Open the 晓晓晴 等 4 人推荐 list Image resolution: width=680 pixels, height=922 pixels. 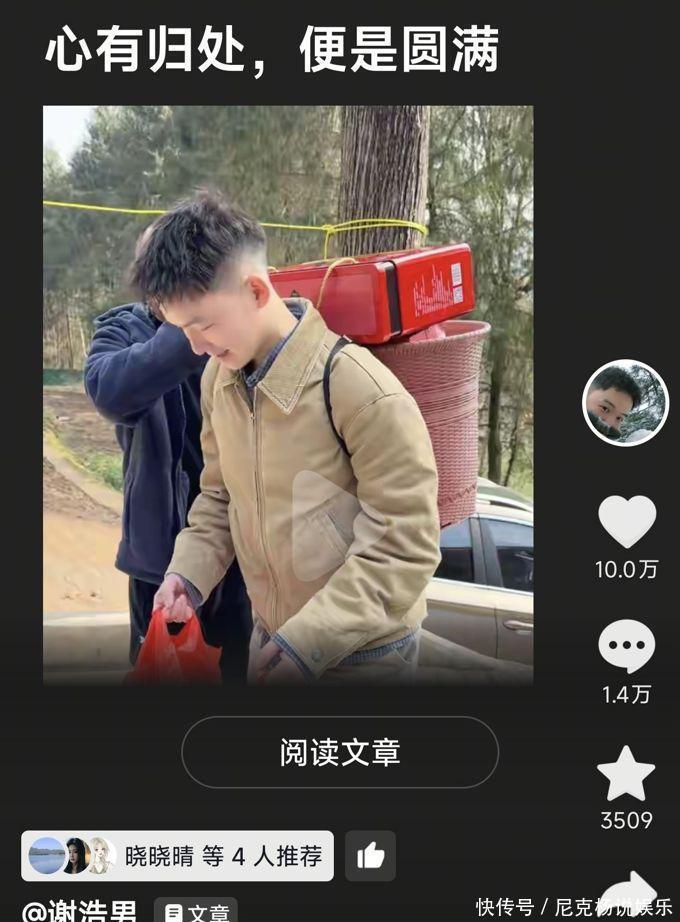[x=178, y=856]
